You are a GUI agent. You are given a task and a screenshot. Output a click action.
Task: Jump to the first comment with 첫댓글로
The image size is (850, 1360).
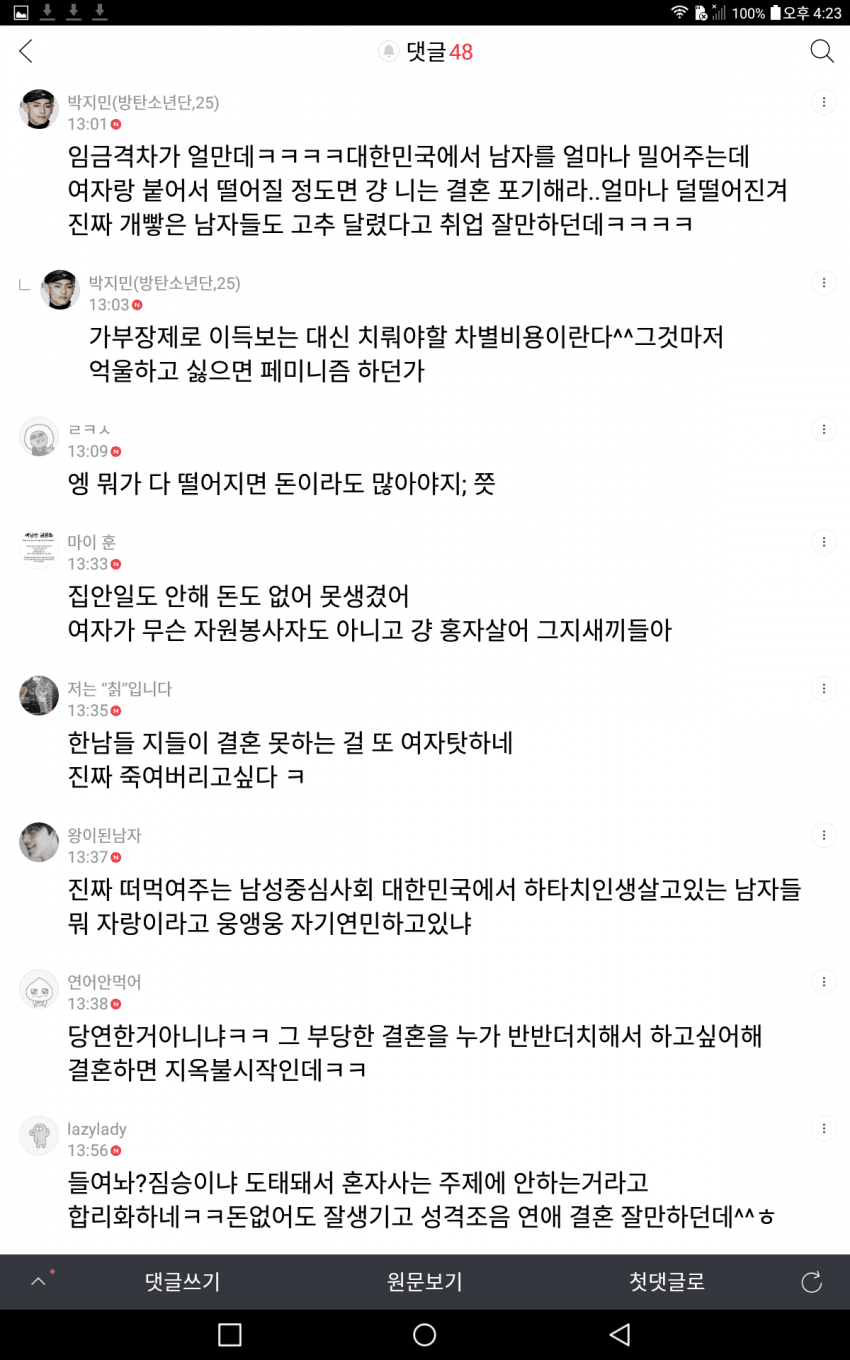(x=666, y=1282)
